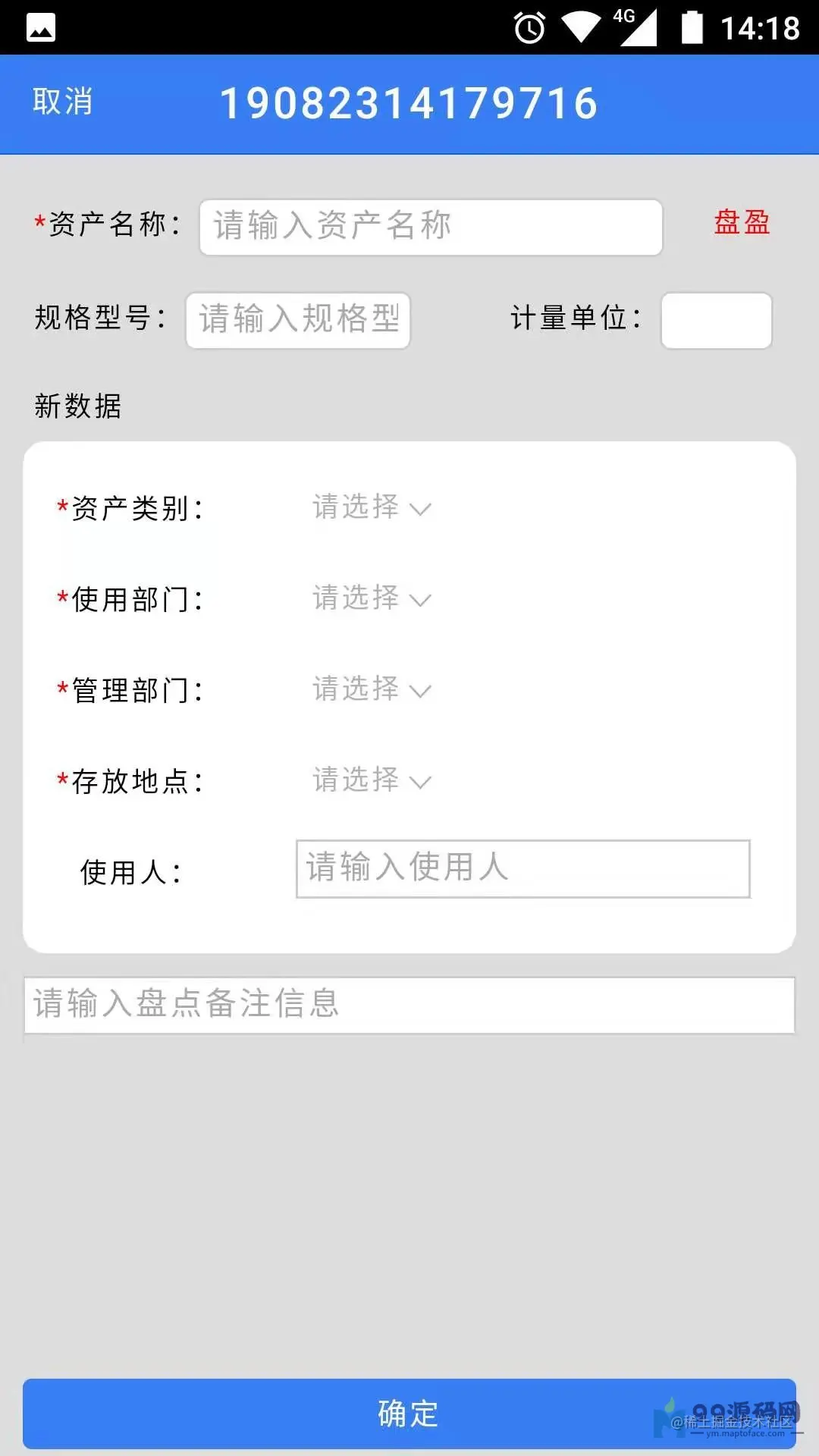
Task: Tap 取消 to cancel the form
Action: [62, 102]
